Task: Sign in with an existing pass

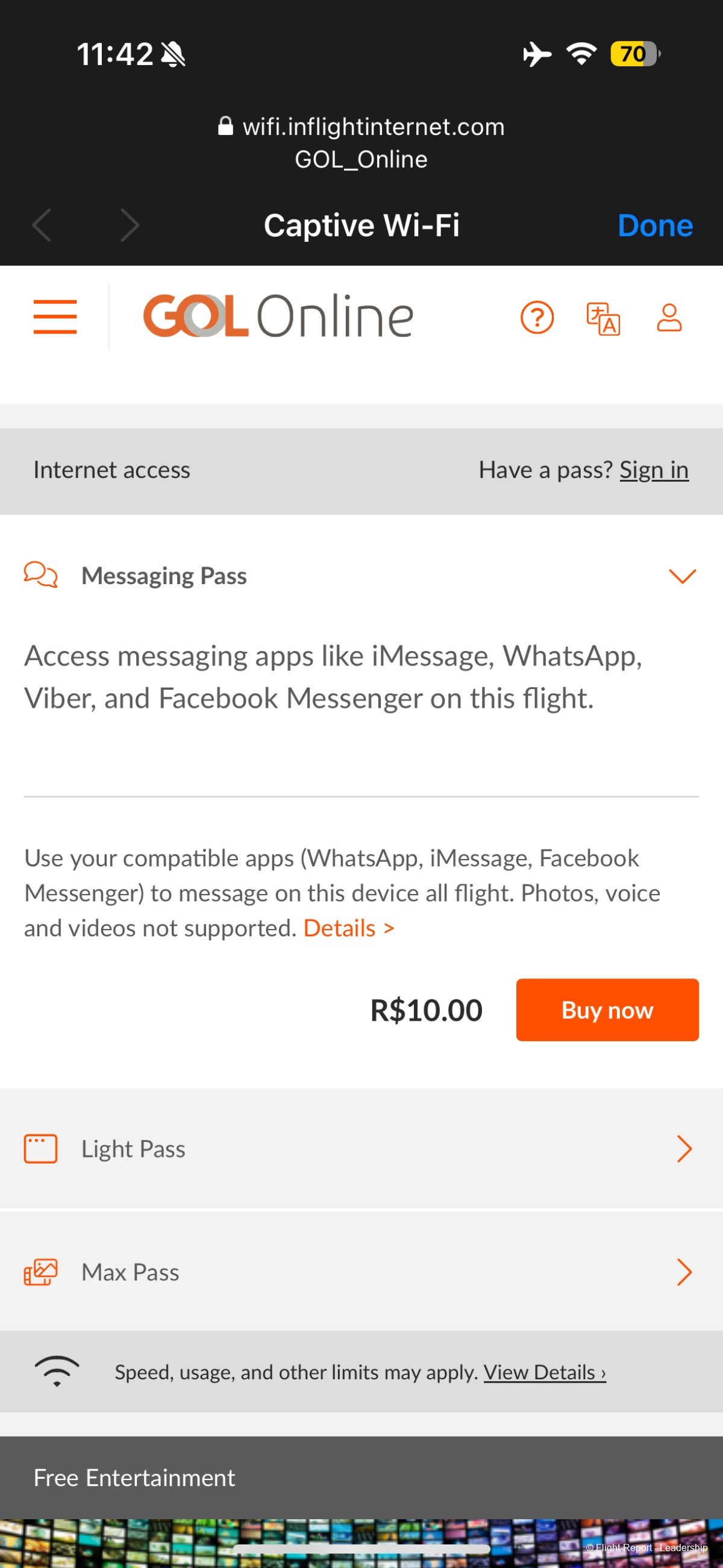Action: (654, 470)
